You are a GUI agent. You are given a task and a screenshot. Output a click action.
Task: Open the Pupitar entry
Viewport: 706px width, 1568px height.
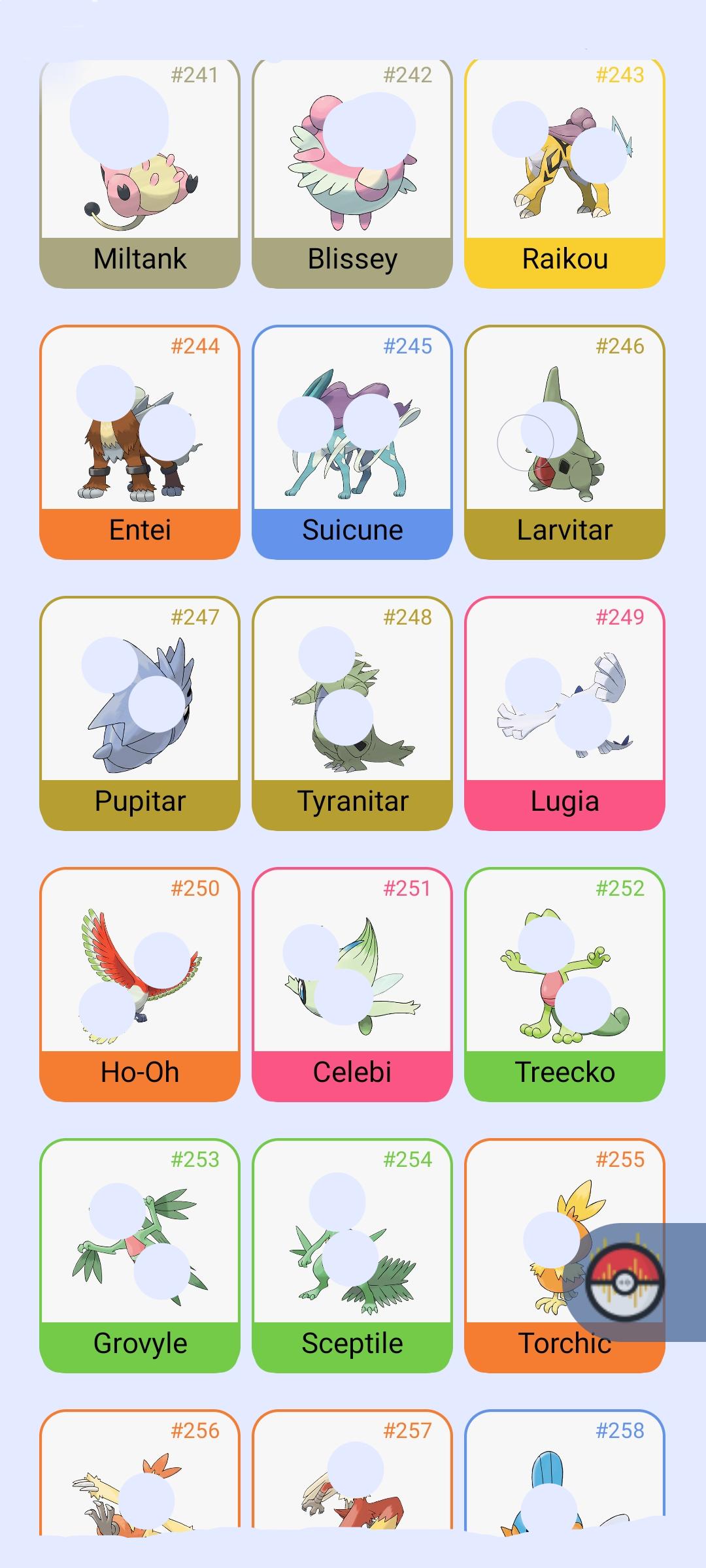point(140,713)
